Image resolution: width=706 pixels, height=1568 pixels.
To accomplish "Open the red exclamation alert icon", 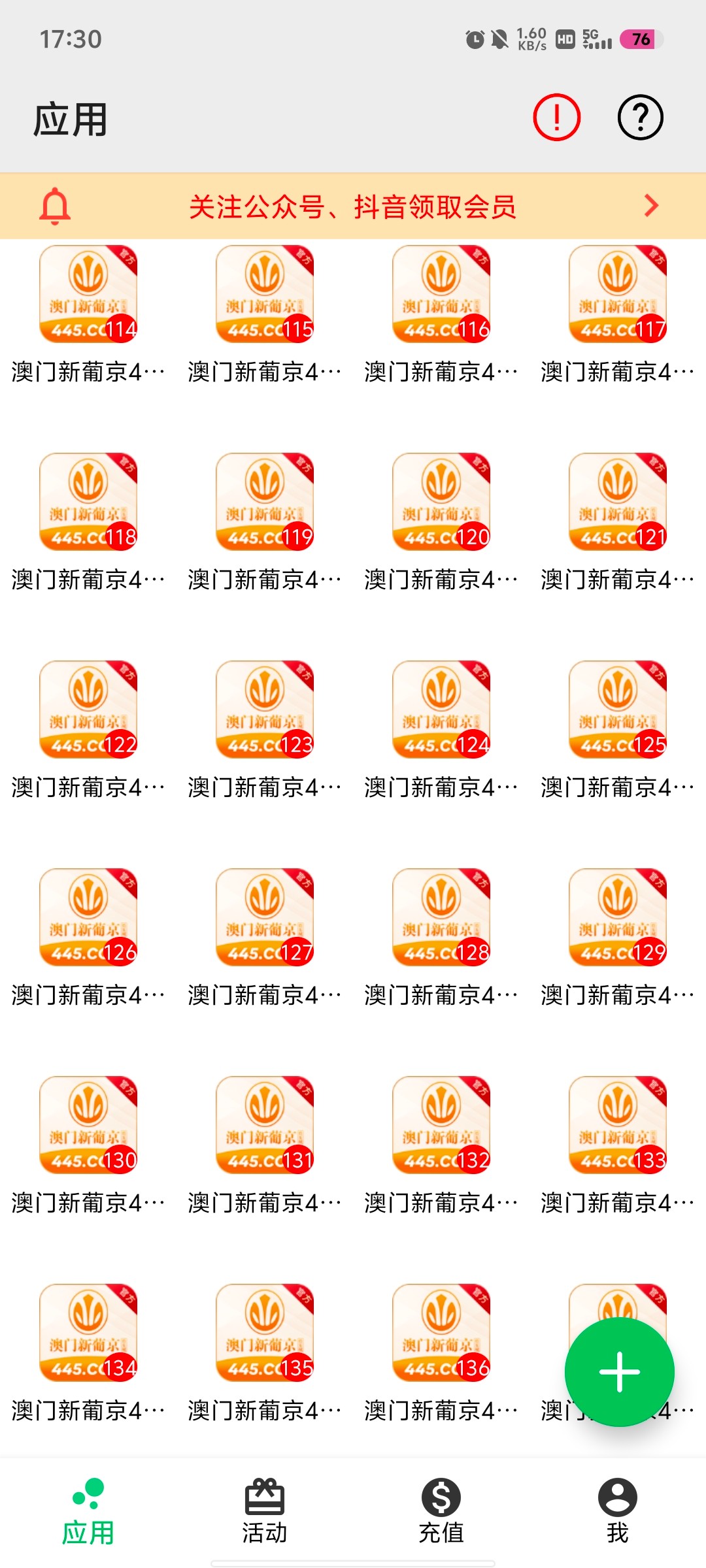I will click(556, 118).
